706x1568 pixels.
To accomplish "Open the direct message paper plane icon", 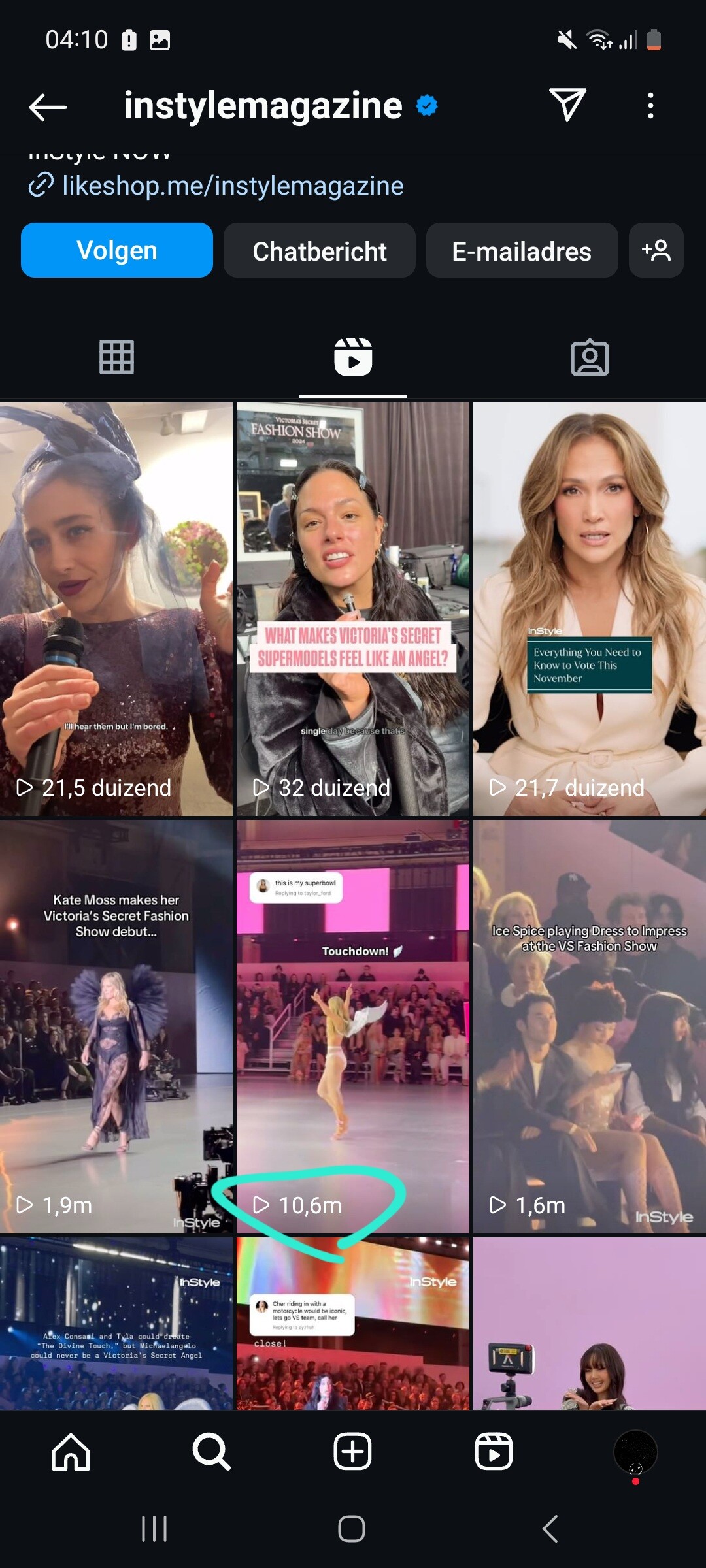I will (x=567, y=105).
